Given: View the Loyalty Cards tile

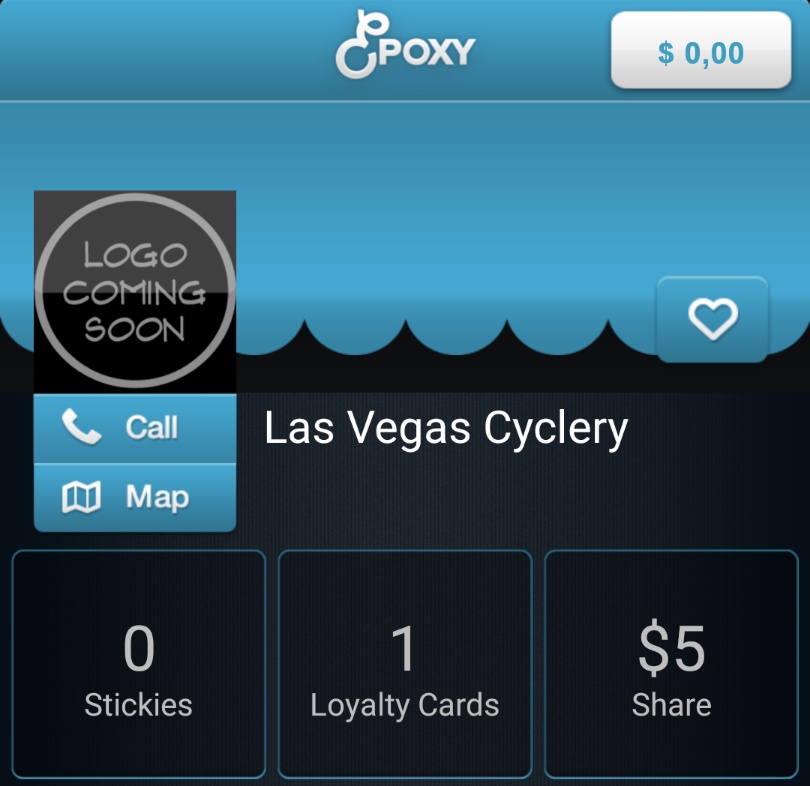Looking at the screenshot, I should point(404,664).
